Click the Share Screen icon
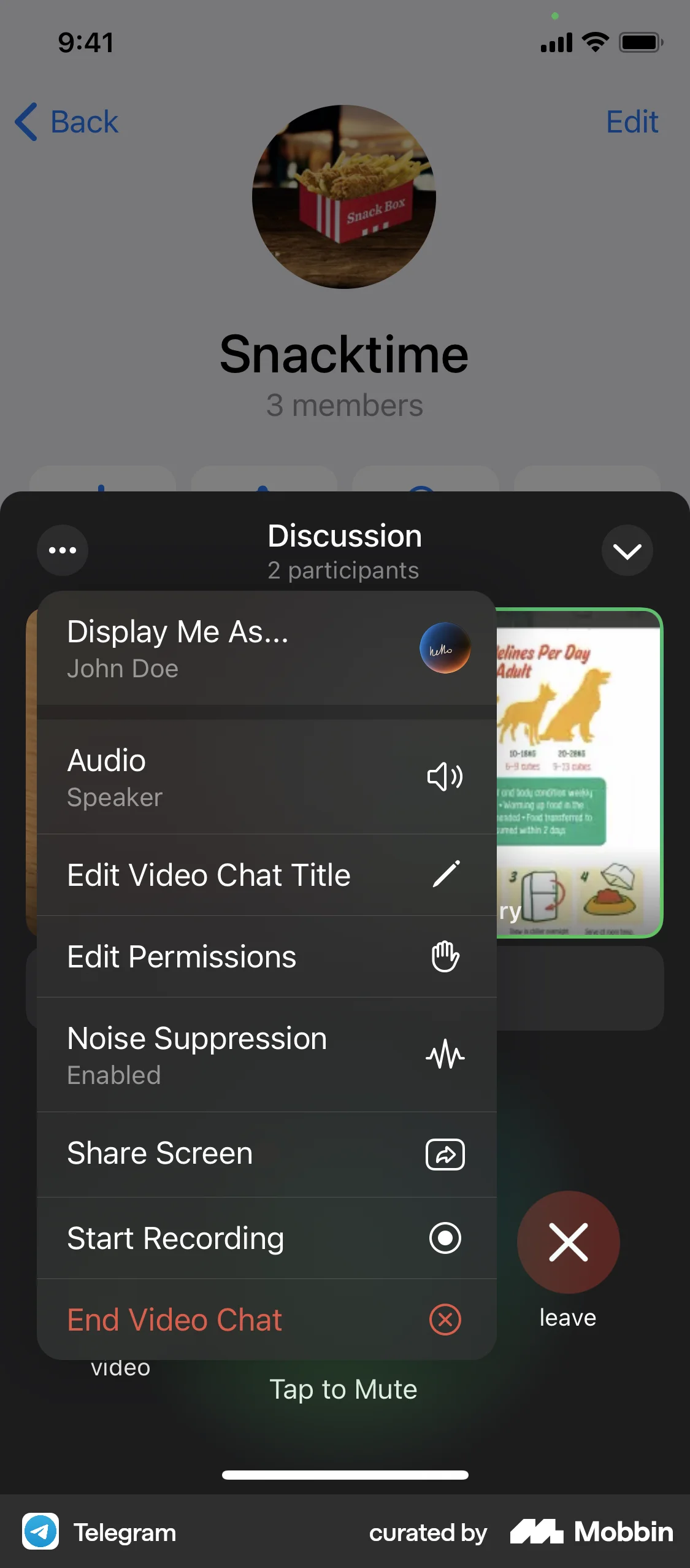The height and width of the screenshot is (1568, 690). point(446,1153)
